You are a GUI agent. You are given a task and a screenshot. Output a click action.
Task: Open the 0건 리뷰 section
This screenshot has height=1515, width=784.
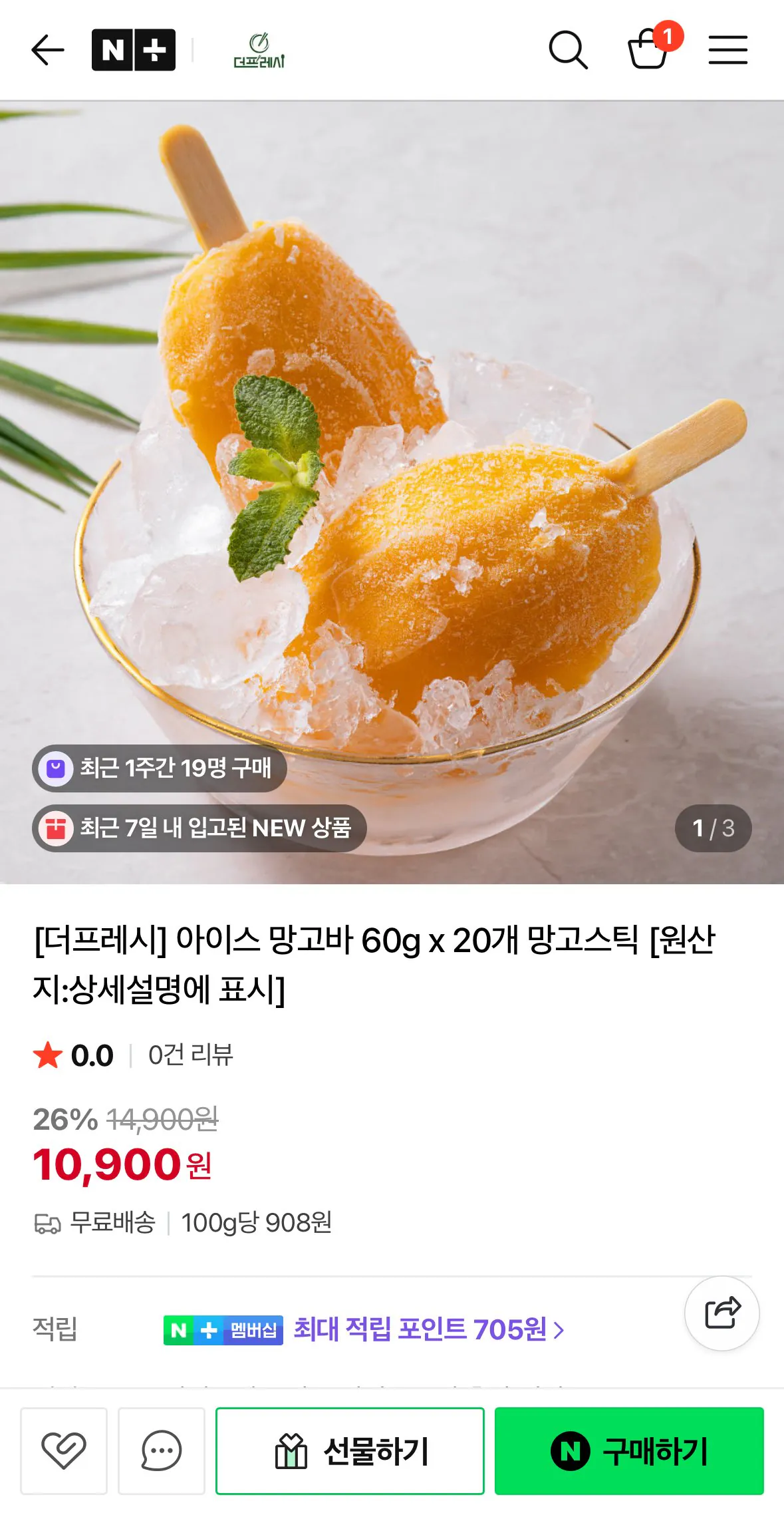(x=190, y=1056)
